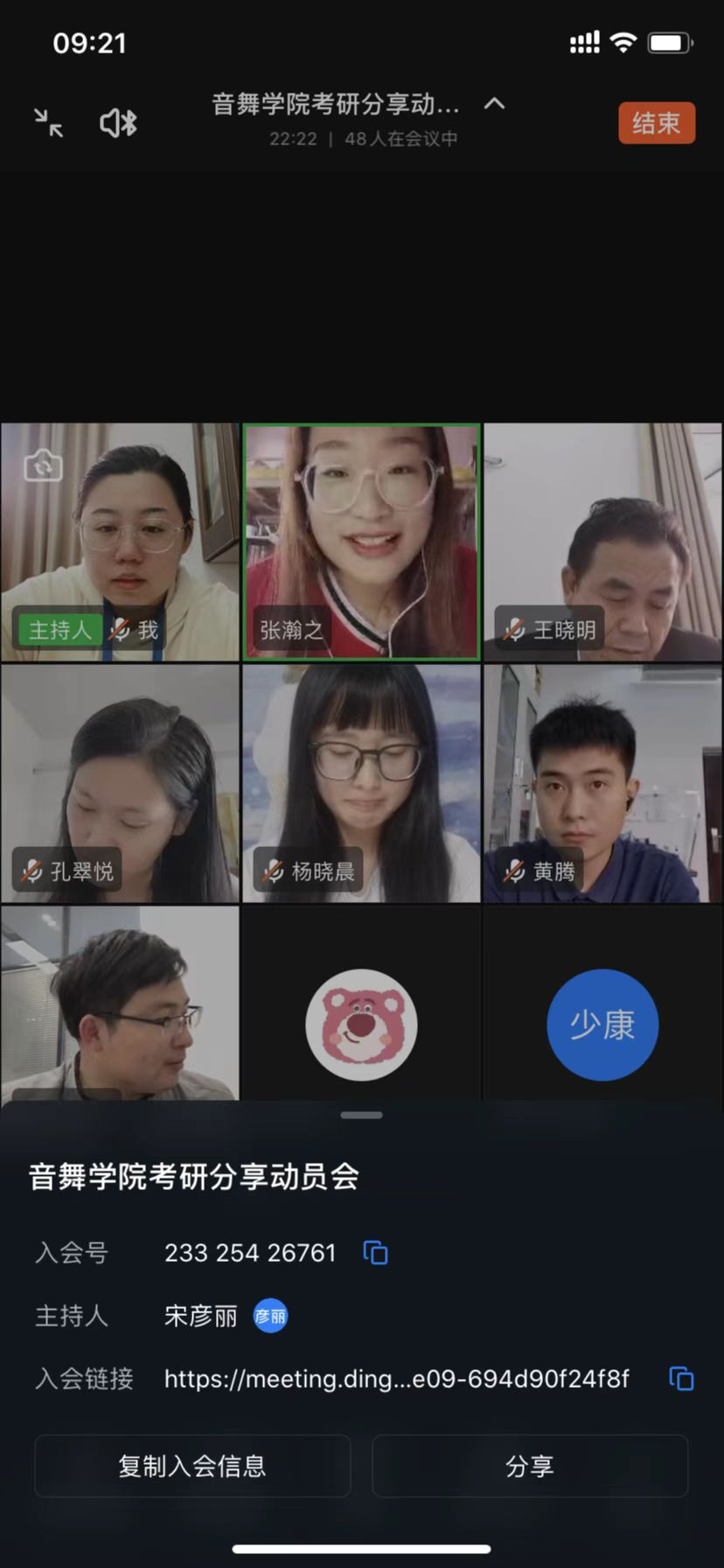
Task: Copy the meeting number 233 254 26761
Action: click(x=375, y=1253)
